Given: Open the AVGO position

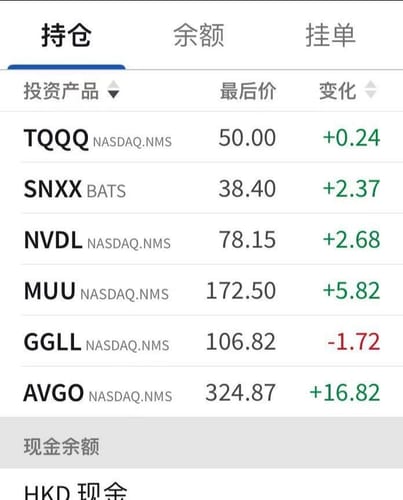Looking at the screenshot, I should point(201,392).
